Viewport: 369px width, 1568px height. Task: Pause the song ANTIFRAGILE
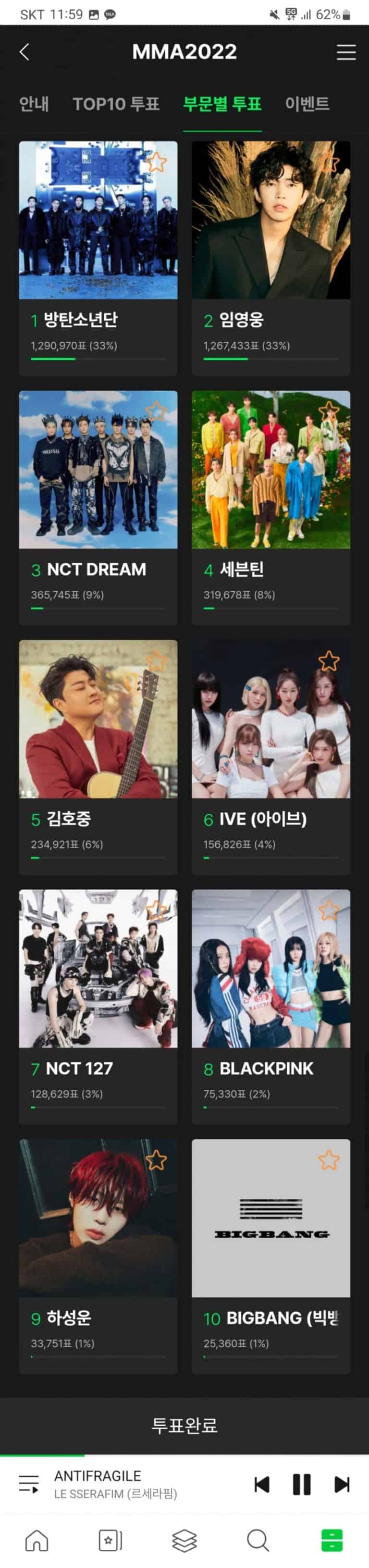click(x=301, y=1485)
